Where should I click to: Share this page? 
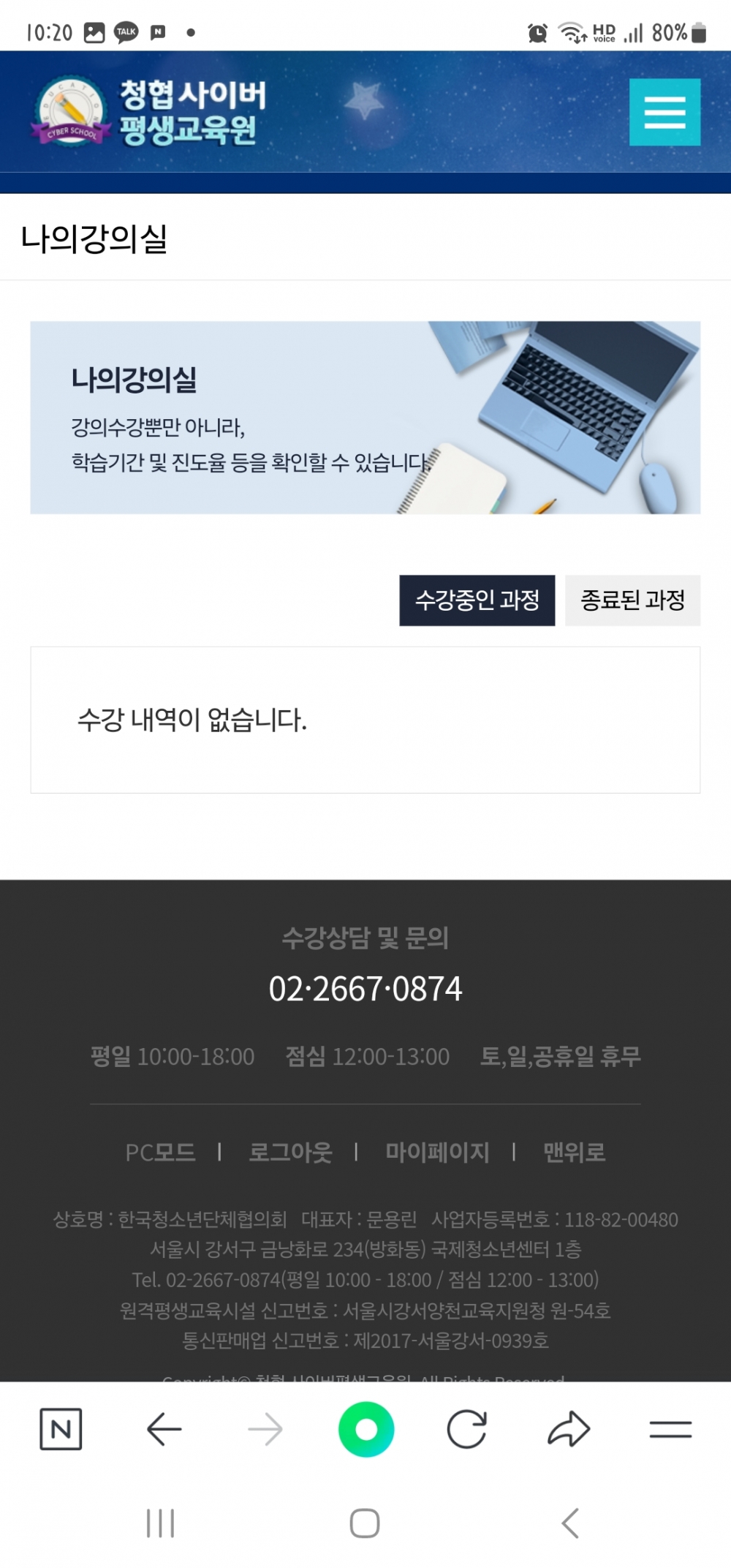569,1428
